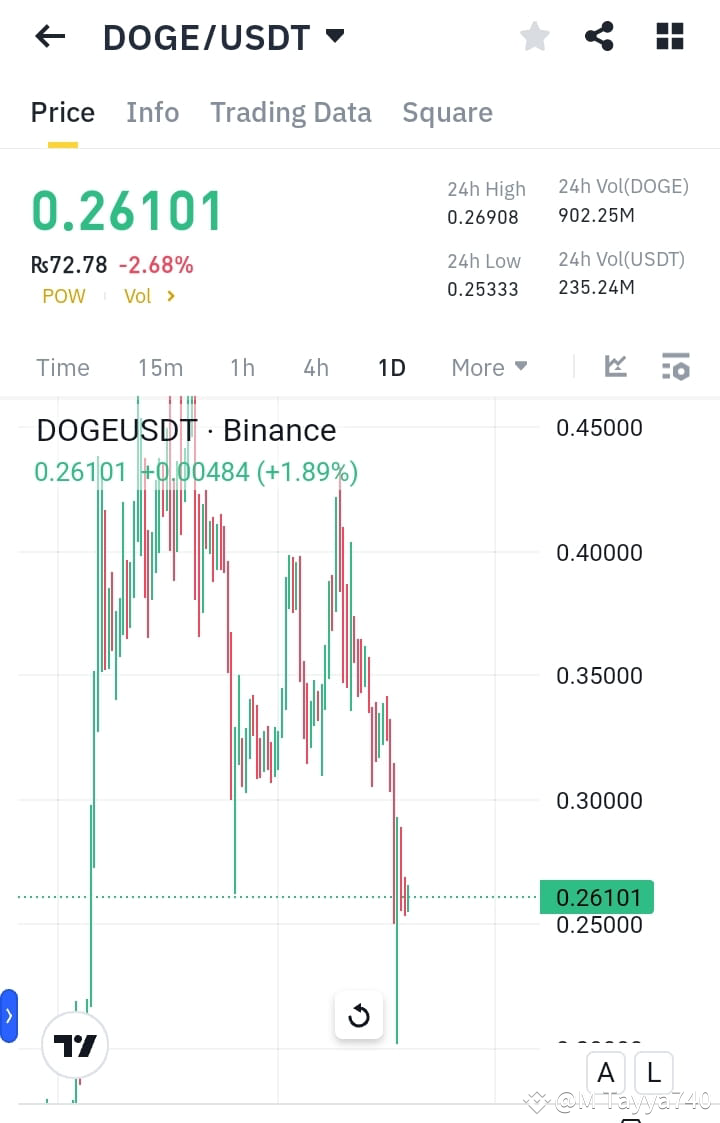Screen dimensions: 720x1123
Task: Switch to the Trading Data tab
Action: (x=290, y=112)
